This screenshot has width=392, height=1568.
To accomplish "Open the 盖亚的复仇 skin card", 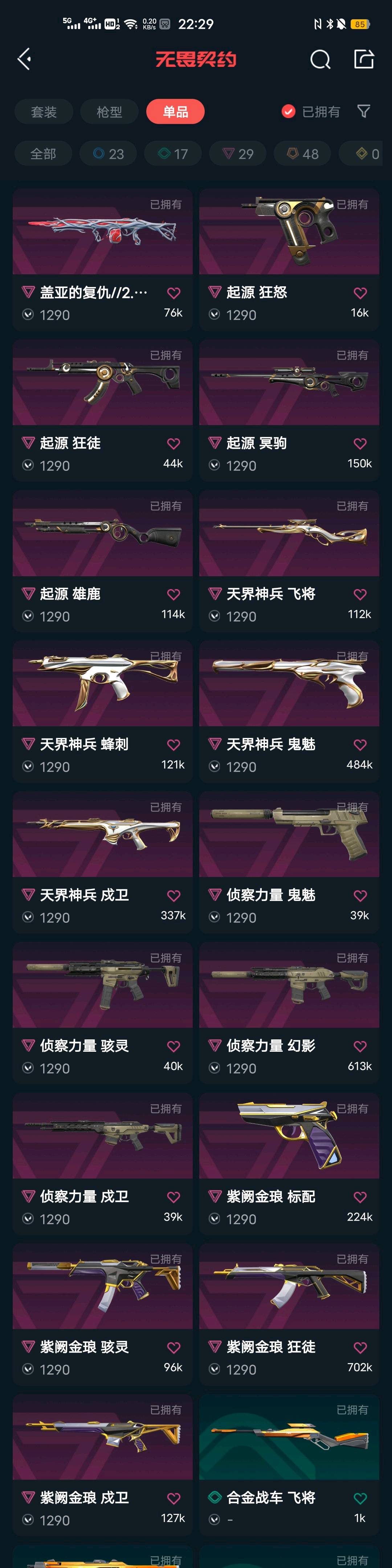I will pos(102,243).
